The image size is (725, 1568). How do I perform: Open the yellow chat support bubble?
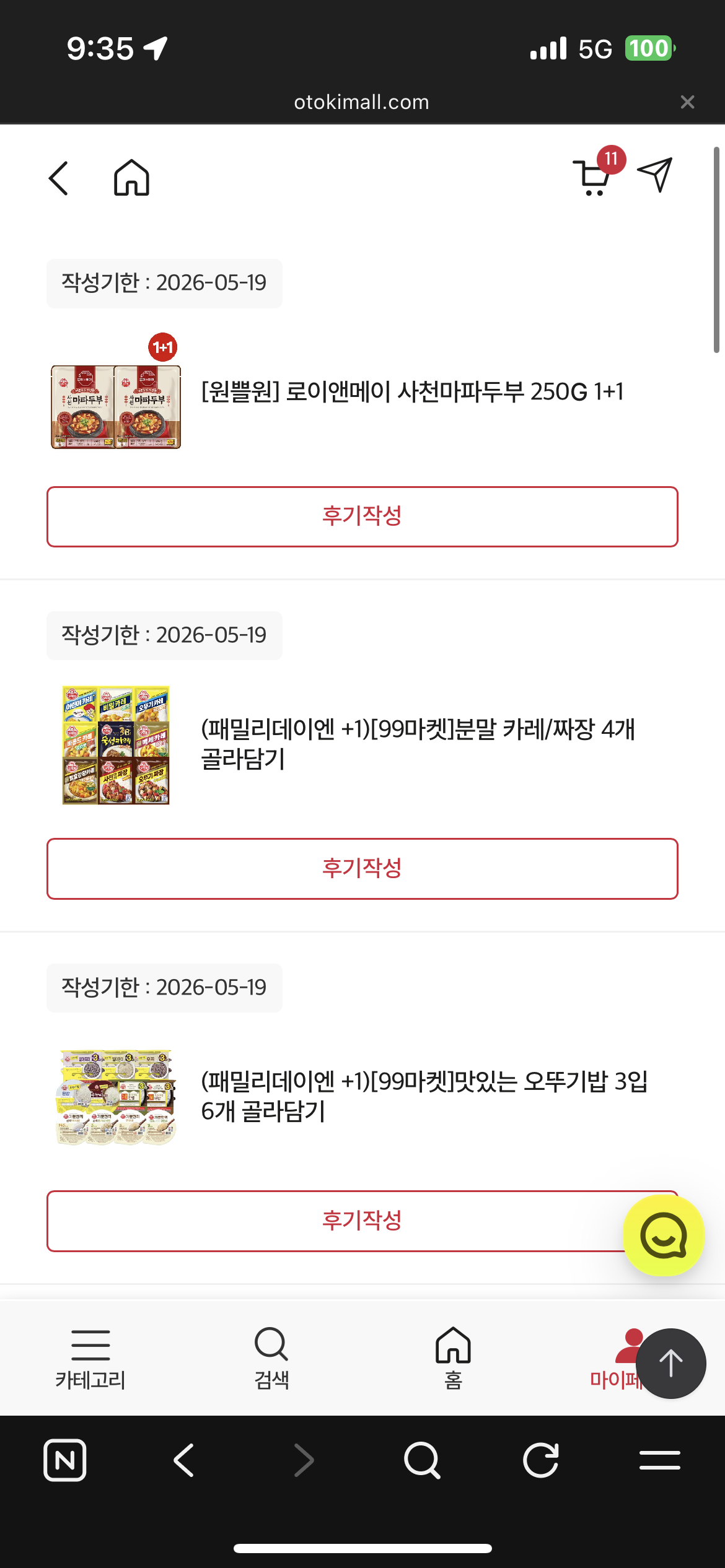tap(664, 1236)
